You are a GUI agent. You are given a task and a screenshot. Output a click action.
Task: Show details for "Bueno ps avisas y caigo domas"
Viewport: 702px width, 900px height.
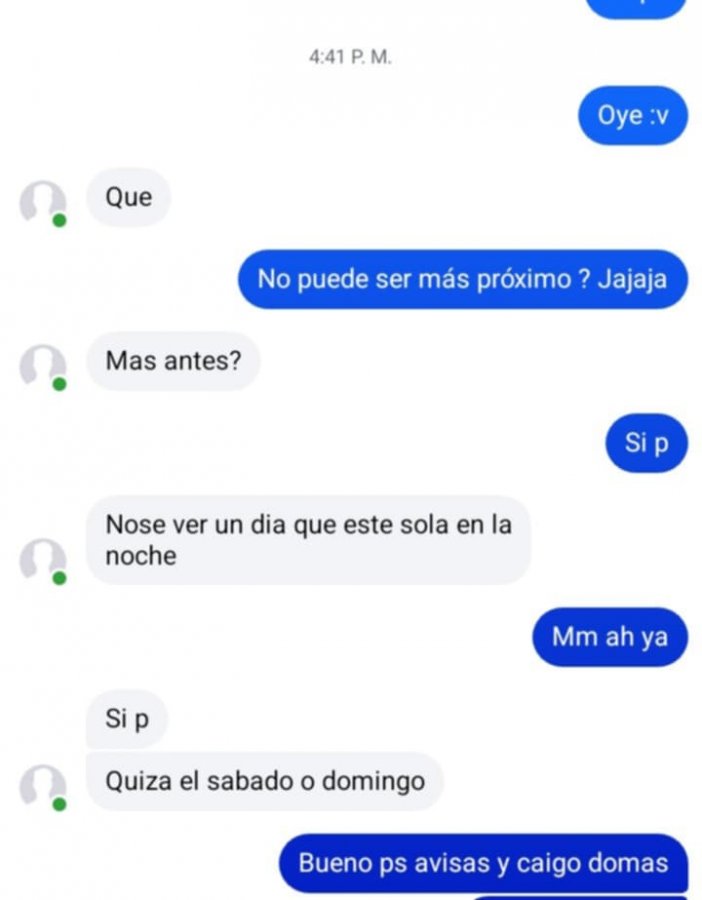coord(483,862)
